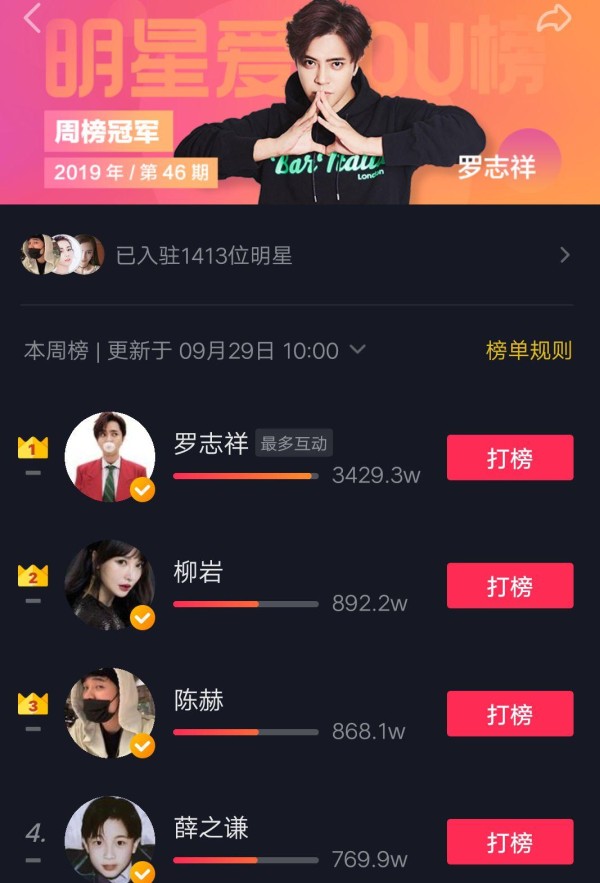Share this star ranking page
Screen dimensions: 600x883
[553, 18]
